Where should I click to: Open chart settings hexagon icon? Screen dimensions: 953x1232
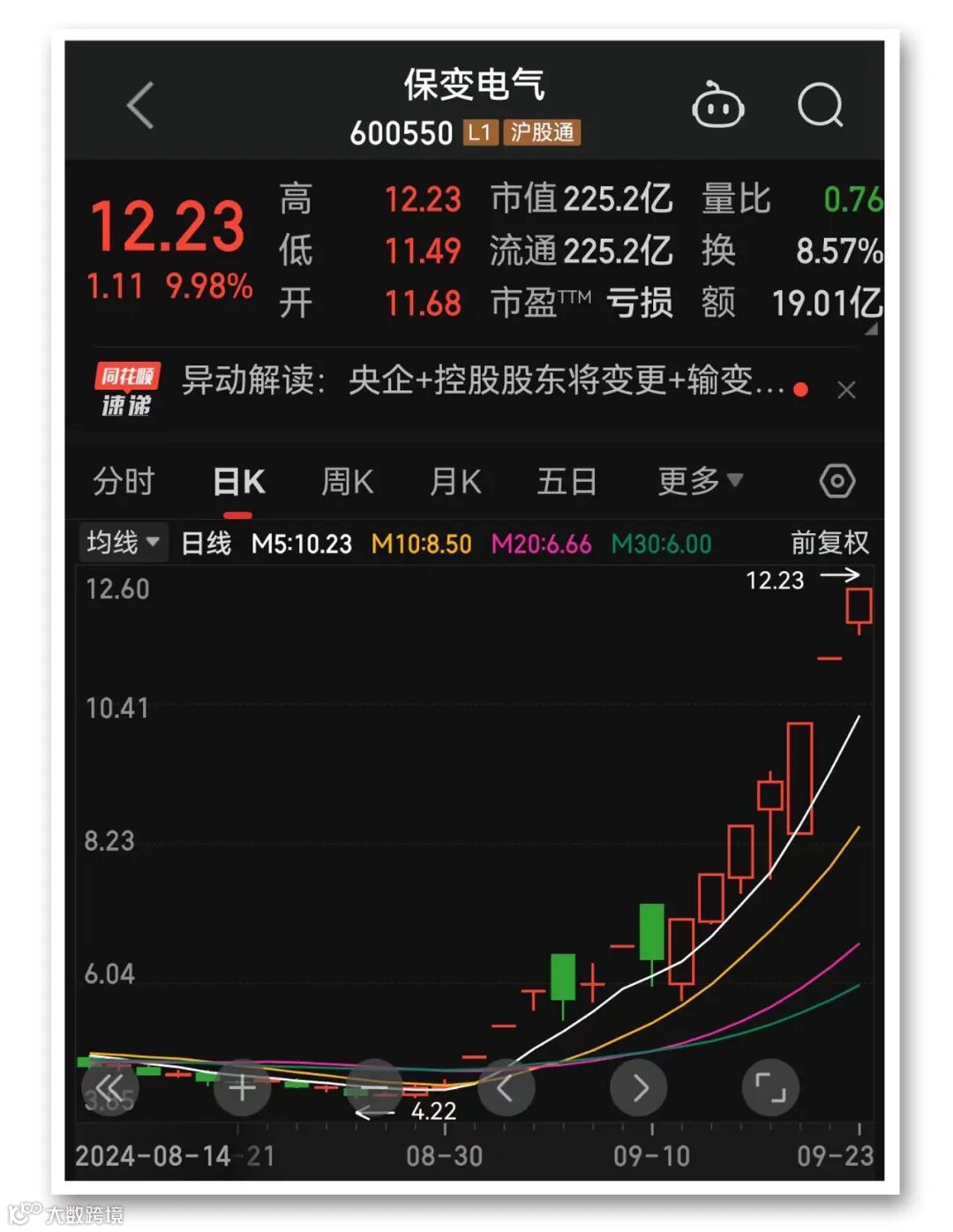[x=837, y=482]
